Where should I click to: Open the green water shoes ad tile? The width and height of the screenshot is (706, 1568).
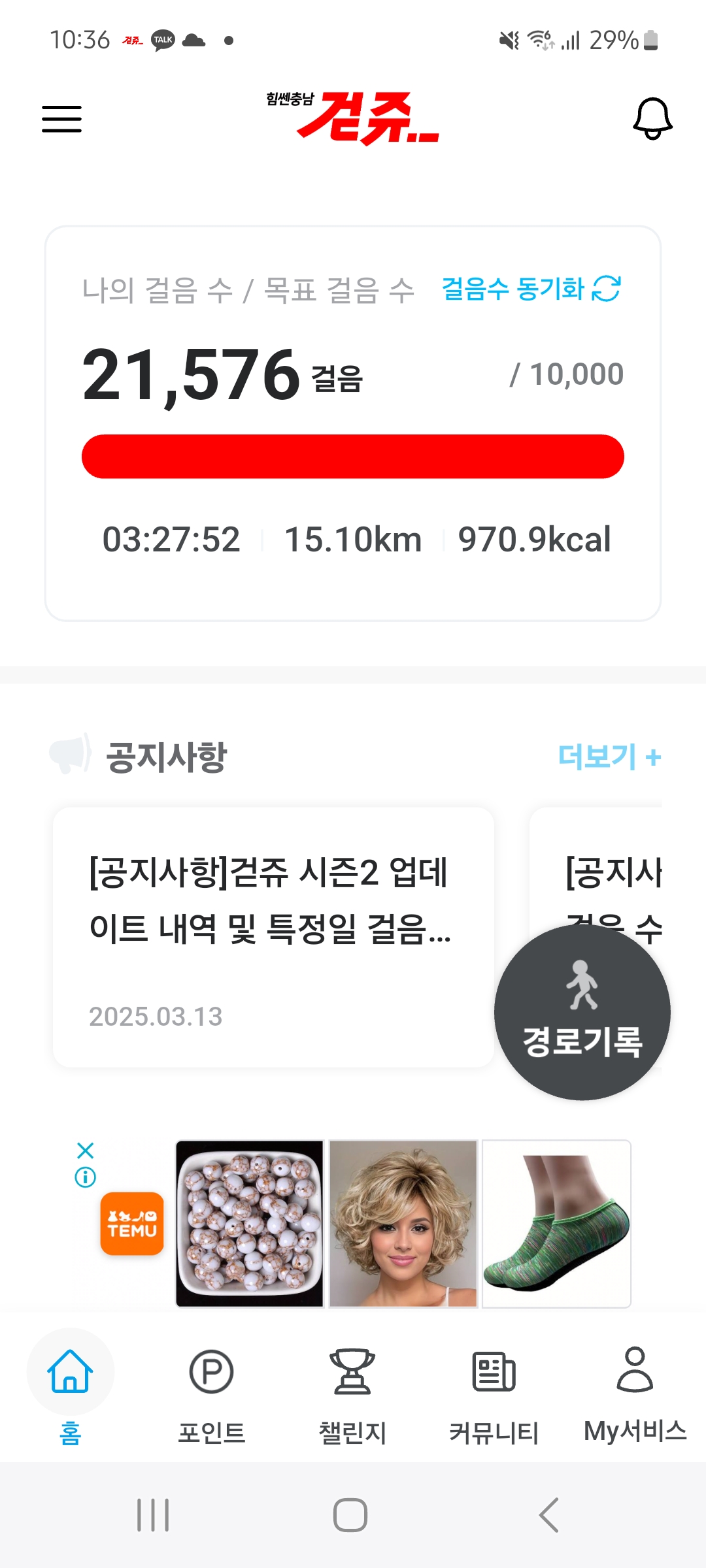(x=556, y=1224)
